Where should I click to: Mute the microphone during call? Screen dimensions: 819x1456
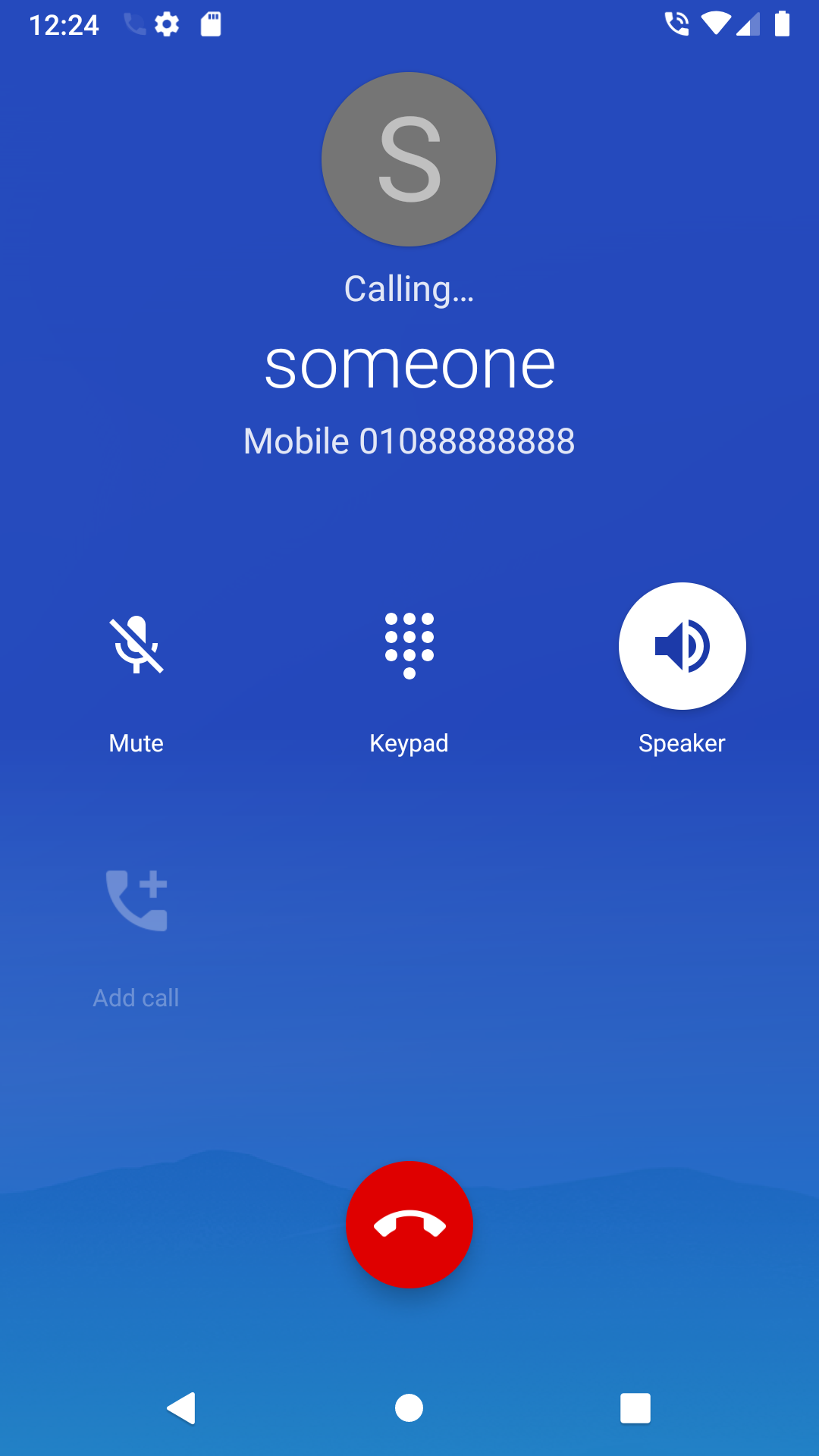tap(136, 646)
